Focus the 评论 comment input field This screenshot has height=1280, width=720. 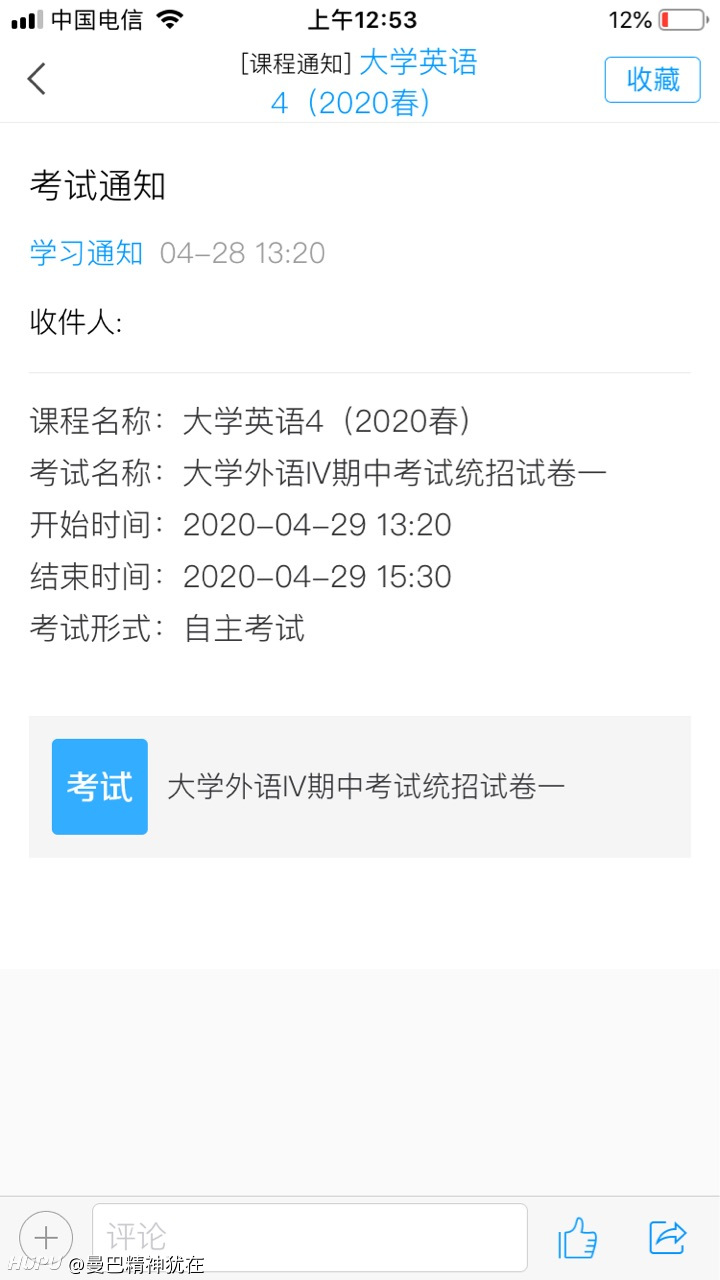tap(310, 1238)
